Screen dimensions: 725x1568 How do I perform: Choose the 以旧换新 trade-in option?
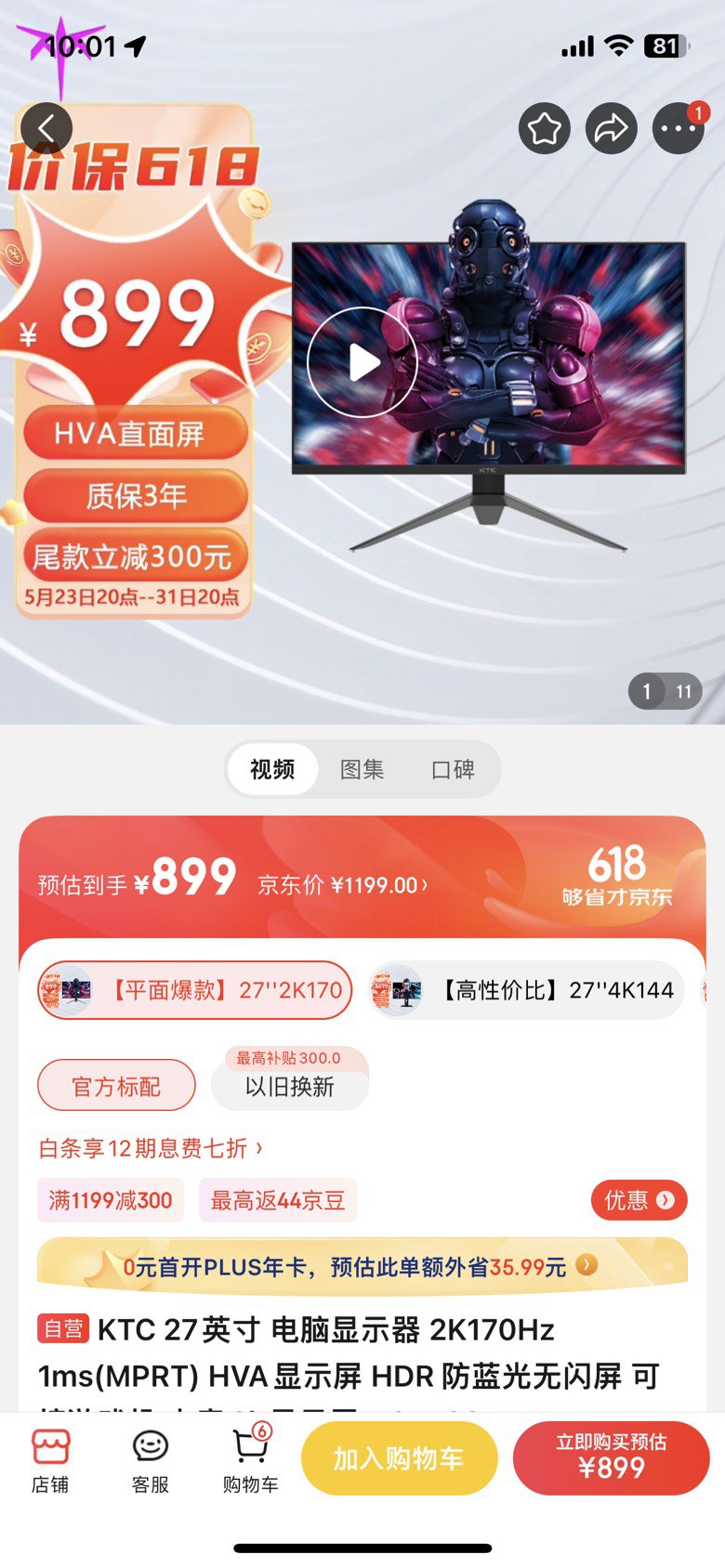point(290,1086)
